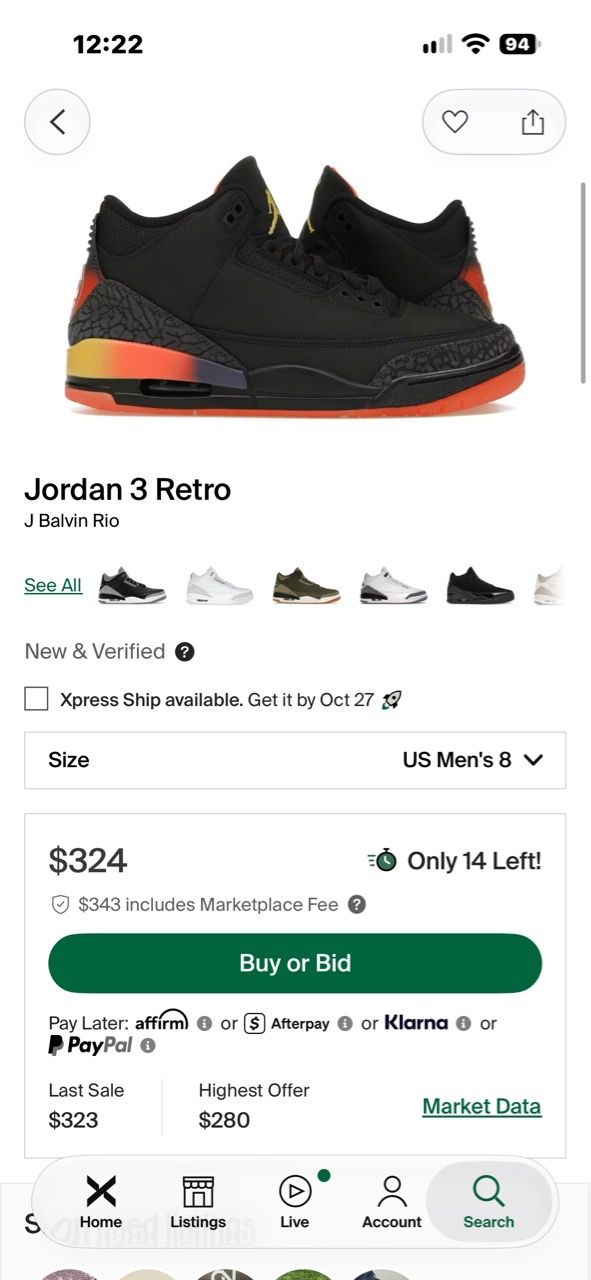The height and width of the screenshot is (1280, 591).
Task: Show info about Affirm pay later
Action: point(204,1024)
